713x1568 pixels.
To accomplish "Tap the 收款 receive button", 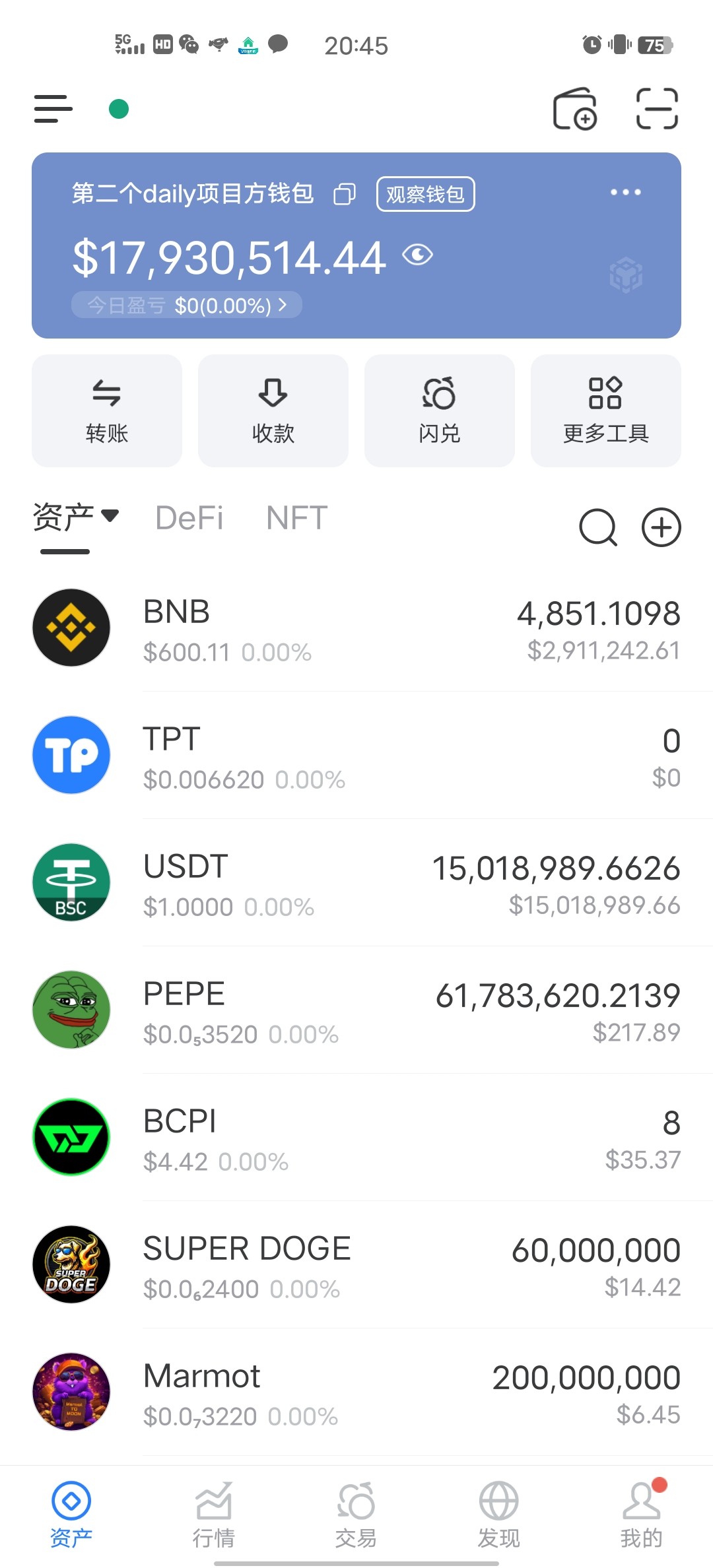I will [273, 410].
